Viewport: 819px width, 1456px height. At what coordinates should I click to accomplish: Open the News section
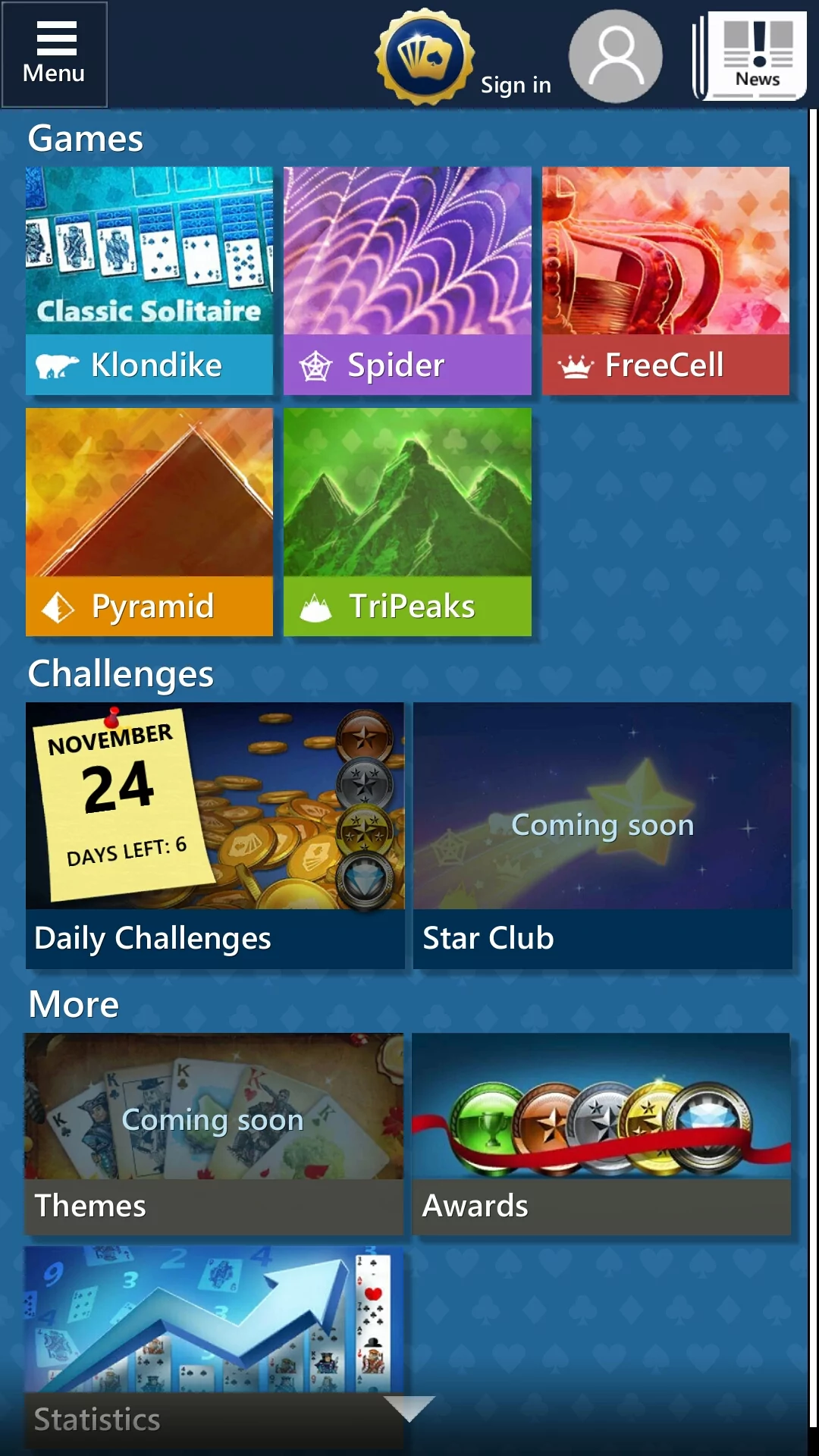[x=749, y=55]
